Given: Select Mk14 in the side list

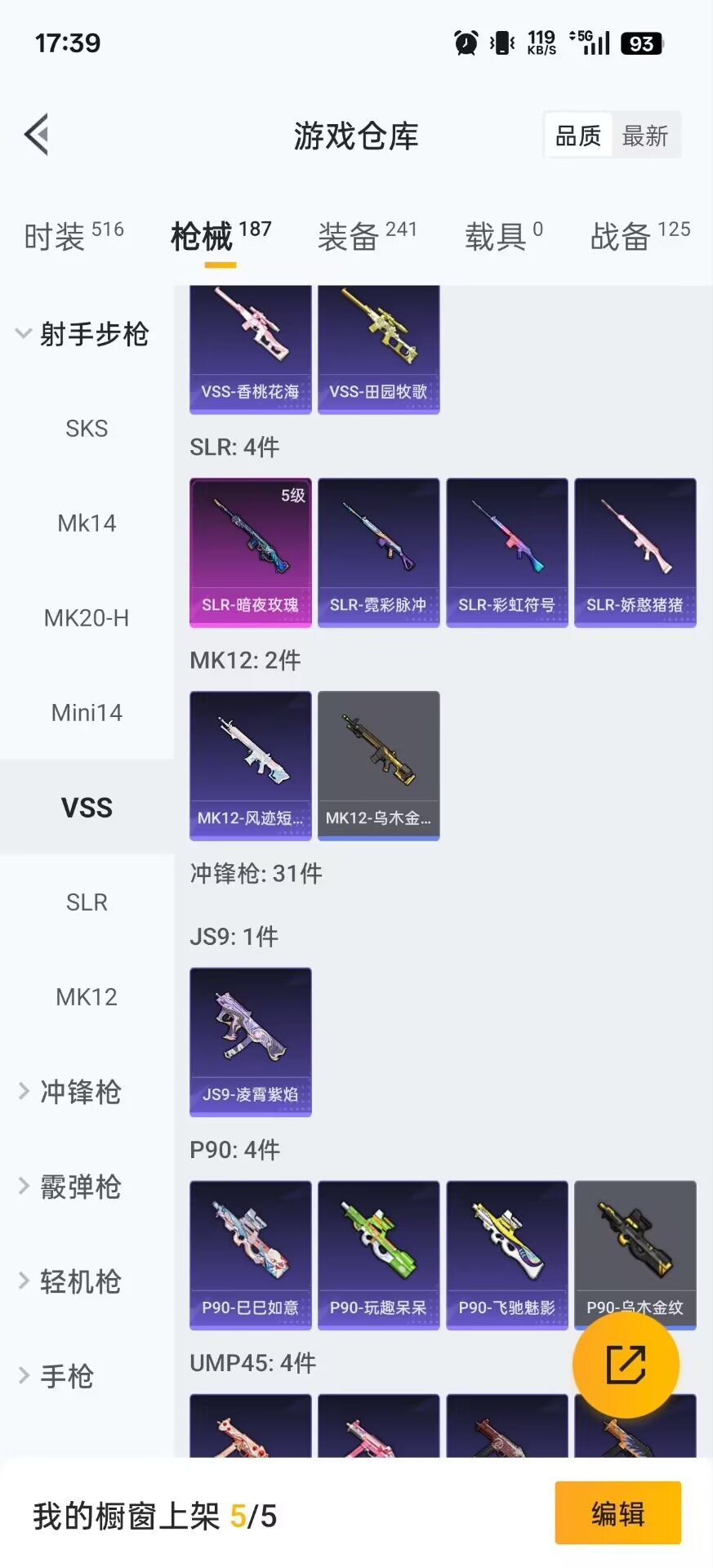Looking at the screenshot, I should [87, 523].
